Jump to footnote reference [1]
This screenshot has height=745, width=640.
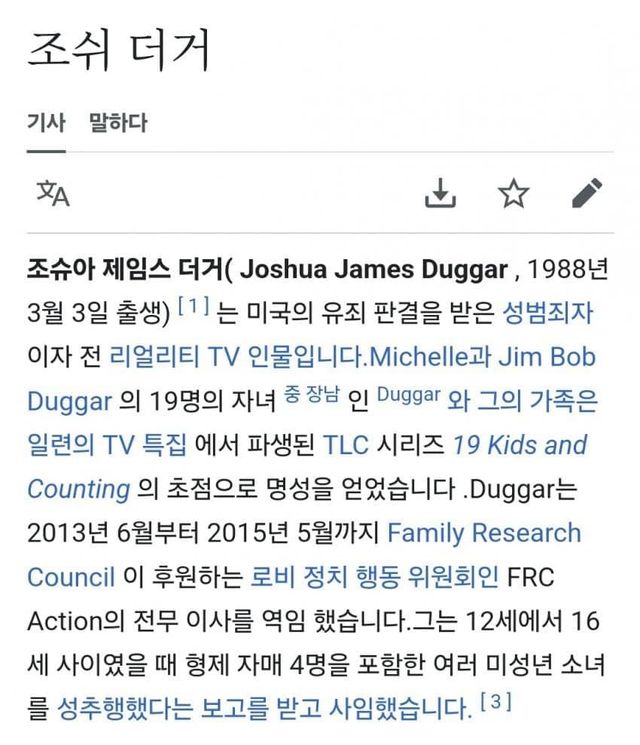192,307
